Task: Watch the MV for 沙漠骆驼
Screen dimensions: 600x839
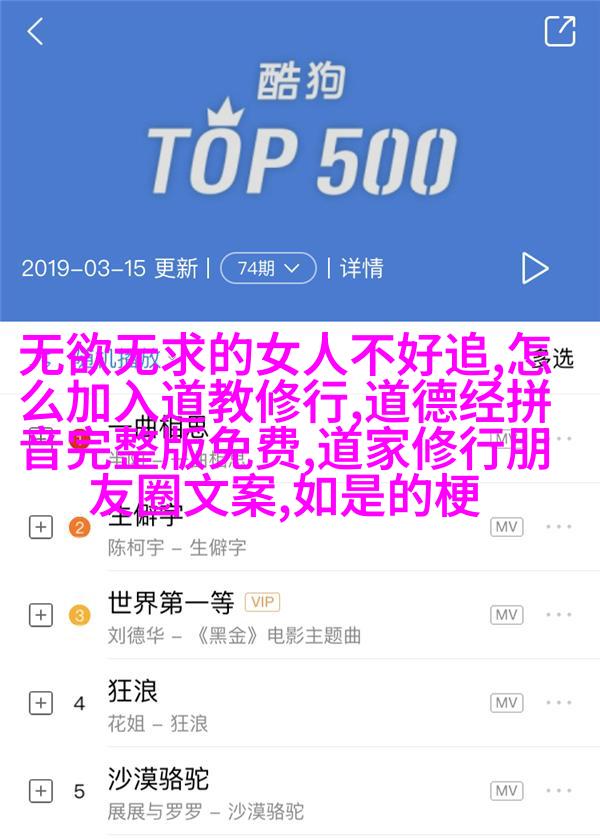Action: [507, 791]
